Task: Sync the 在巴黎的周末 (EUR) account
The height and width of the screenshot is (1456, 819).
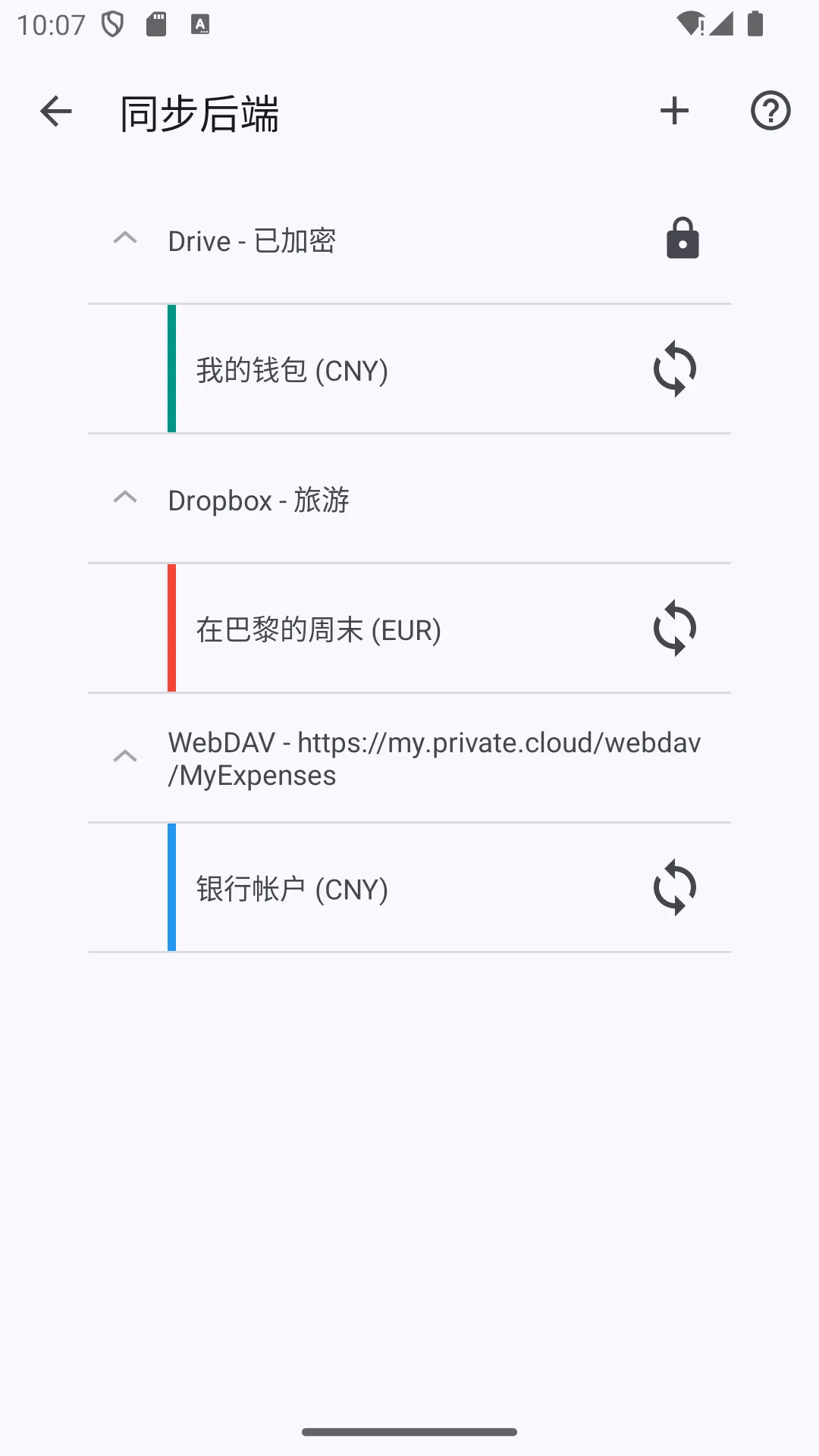Action: pos(675,629)
